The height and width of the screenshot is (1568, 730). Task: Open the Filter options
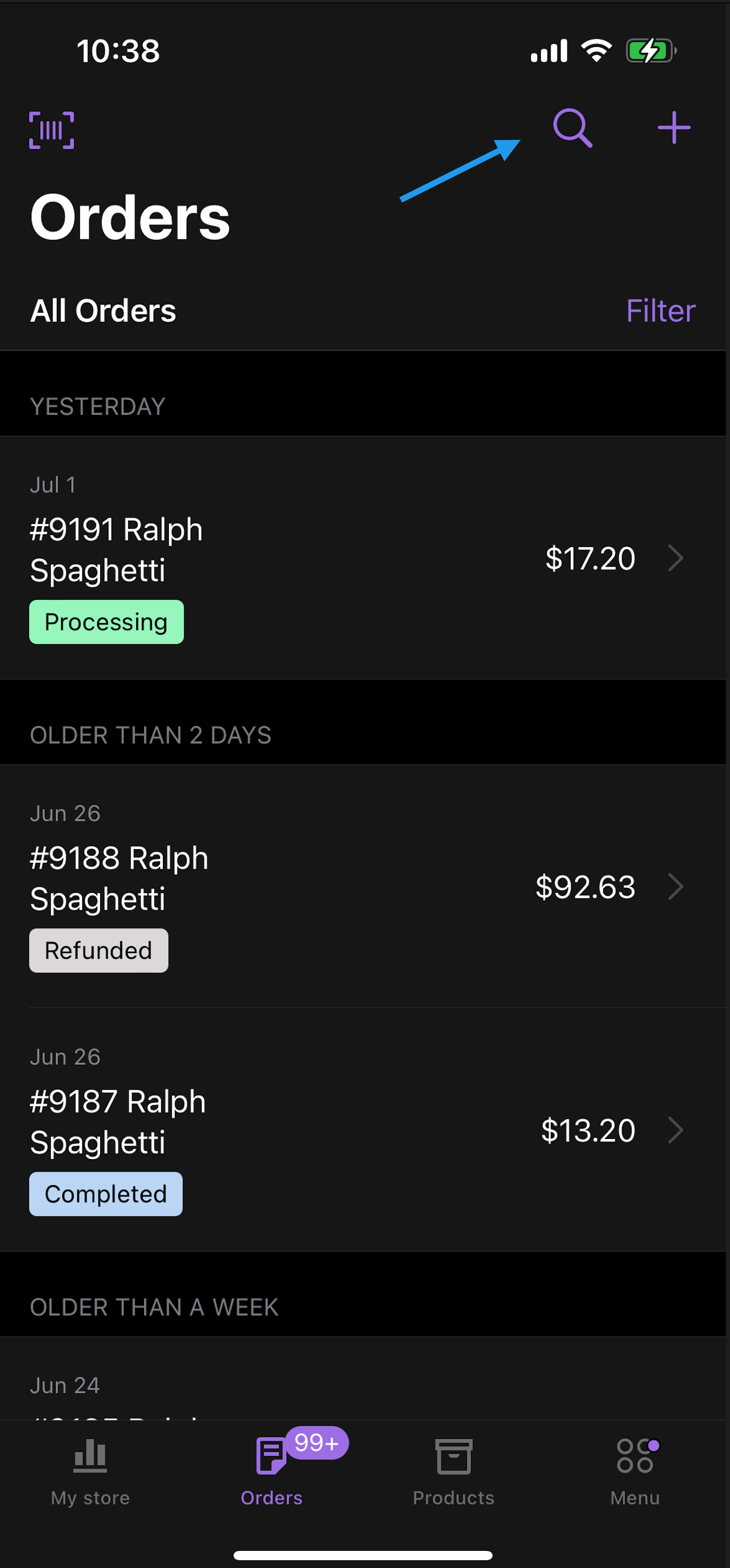coord(661,311)
